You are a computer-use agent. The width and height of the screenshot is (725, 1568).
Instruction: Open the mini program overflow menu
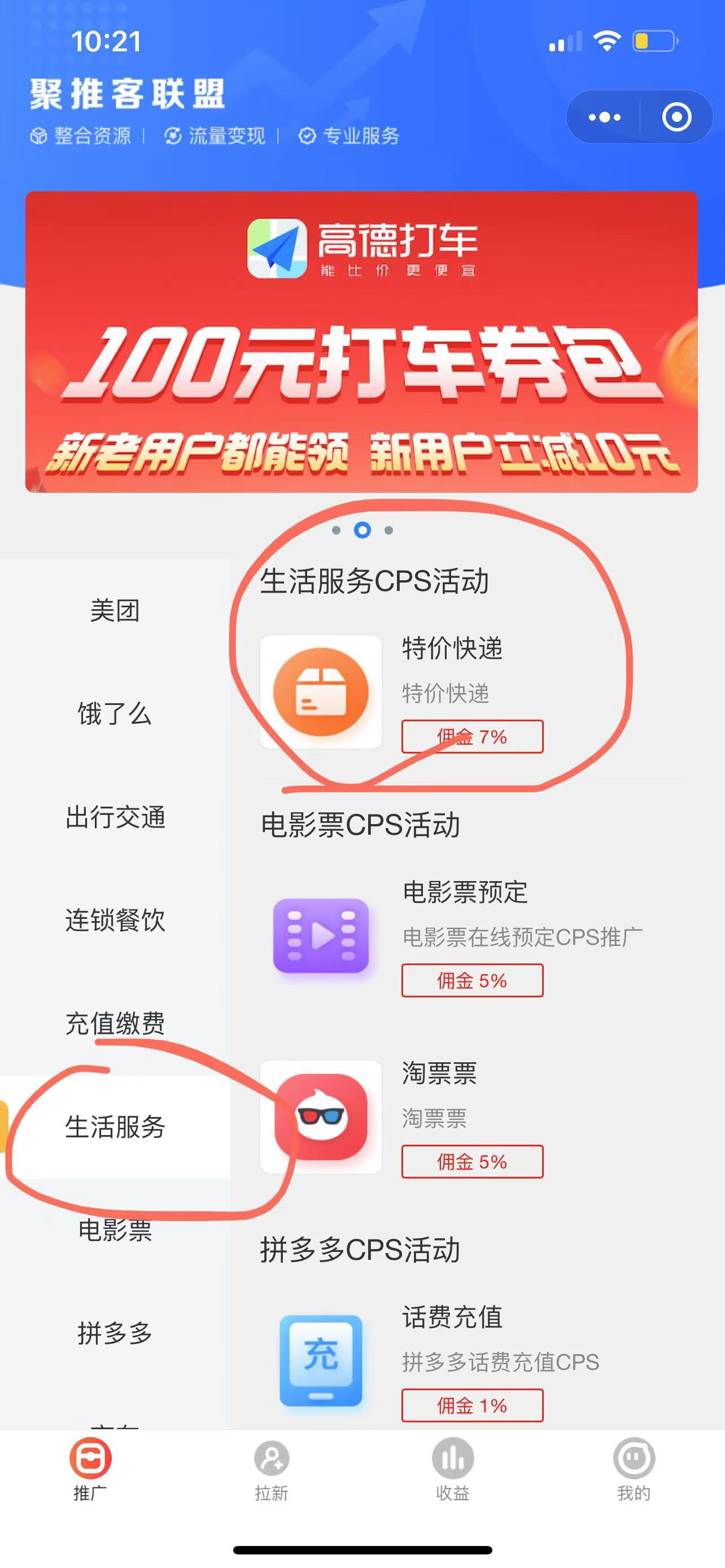[604, 117]
